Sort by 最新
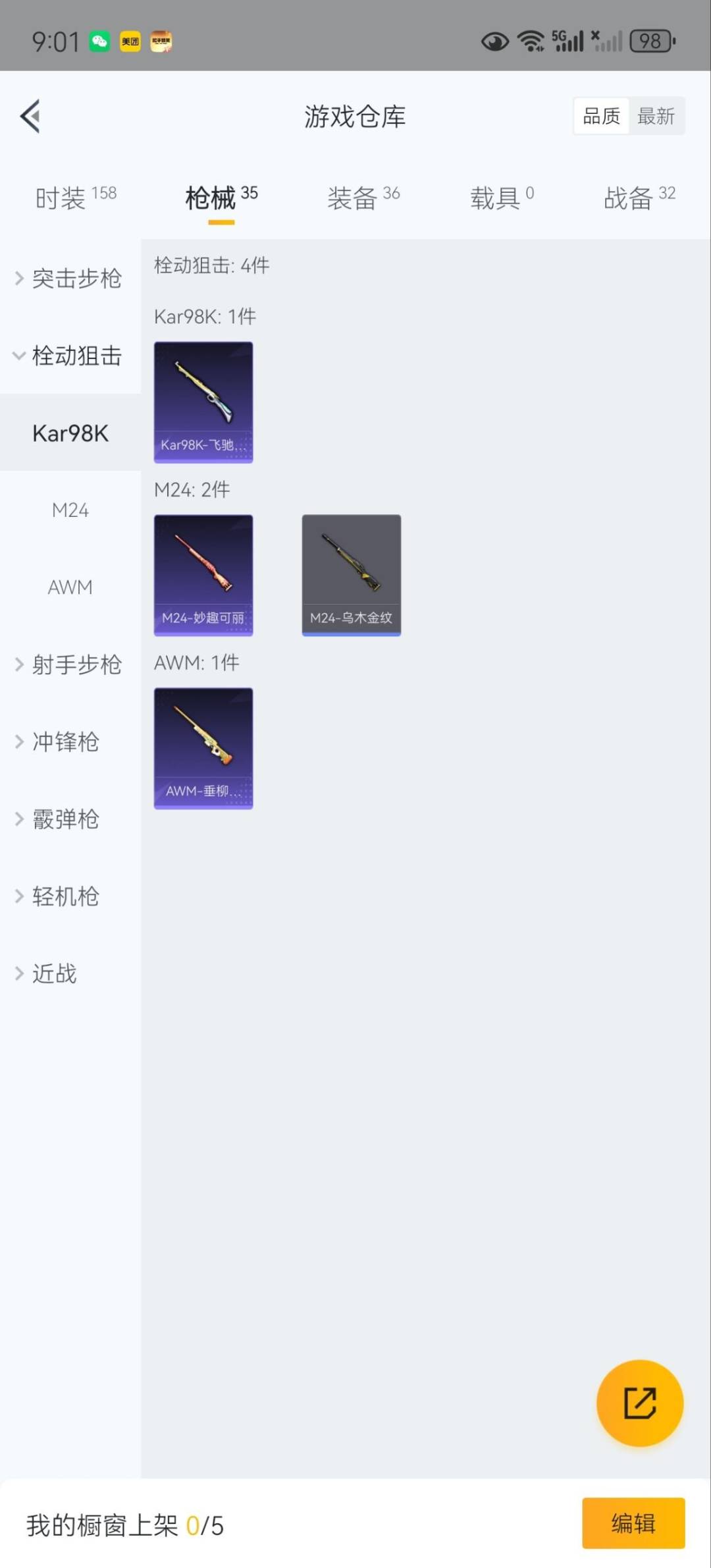The width and height of the screenshot is (711, 1568). (x=656, y=117)
